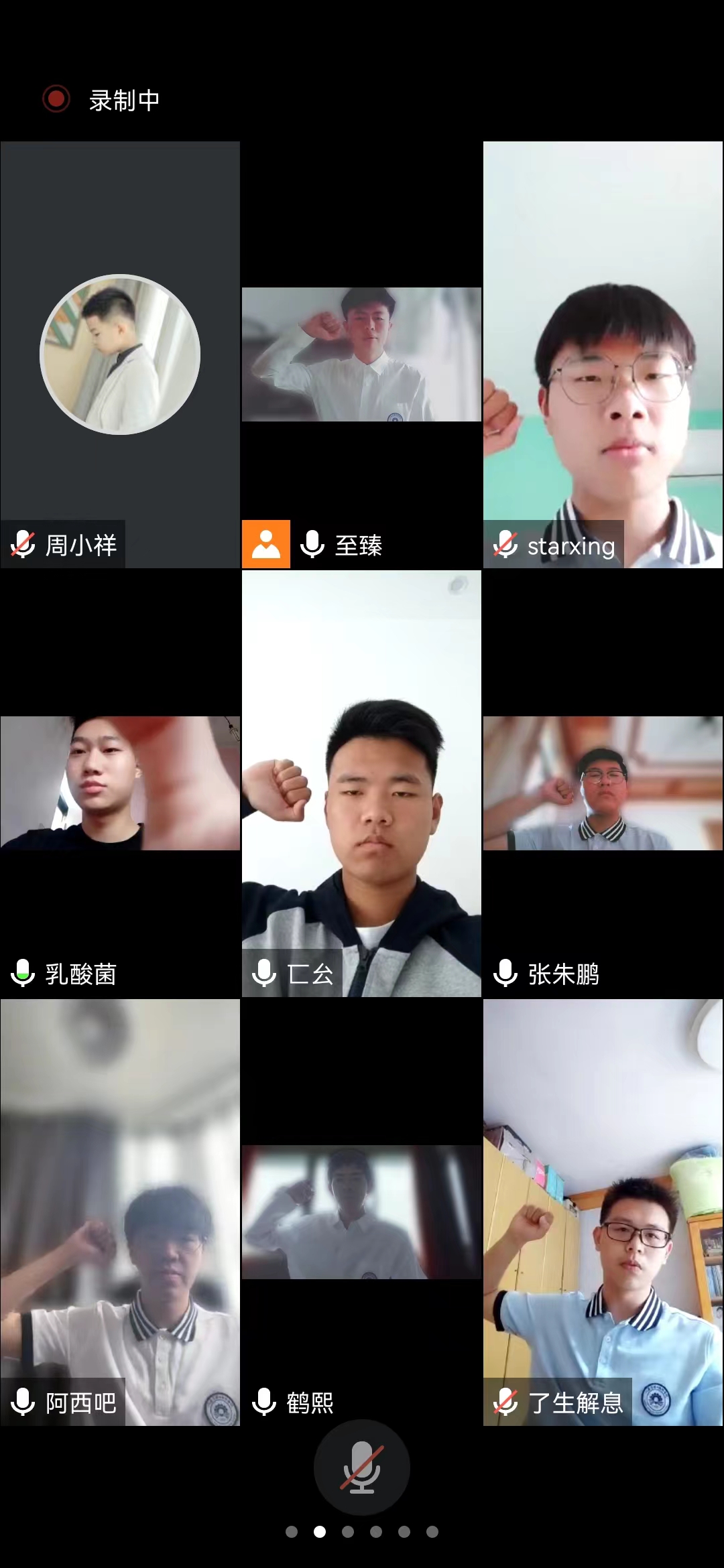Open 乳酸菌's video tile
This screenshot has width=724, height=1568.
pyautogui.click(x=120, y=783)
